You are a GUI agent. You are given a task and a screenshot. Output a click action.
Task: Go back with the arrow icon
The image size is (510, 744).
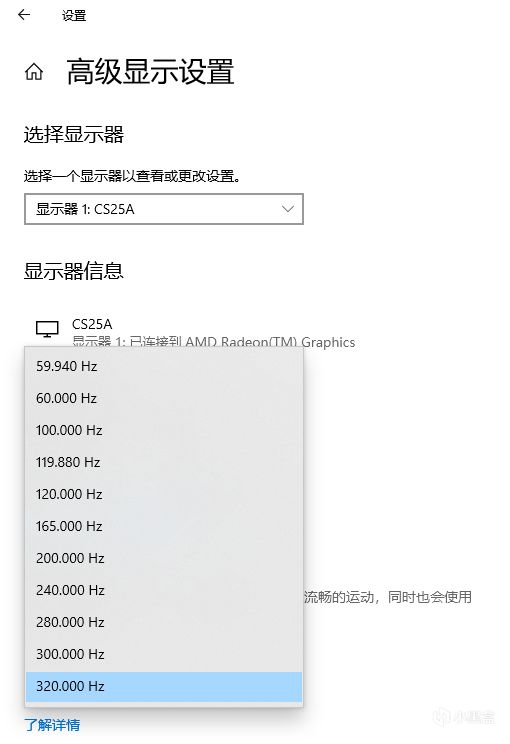24,15
